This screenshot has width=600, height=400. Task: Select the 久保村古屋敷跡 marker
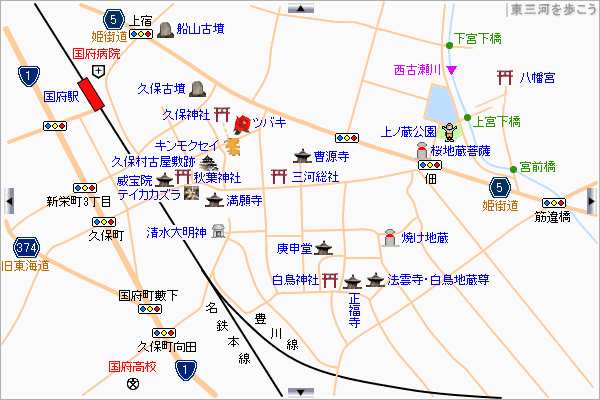[209, 162]
